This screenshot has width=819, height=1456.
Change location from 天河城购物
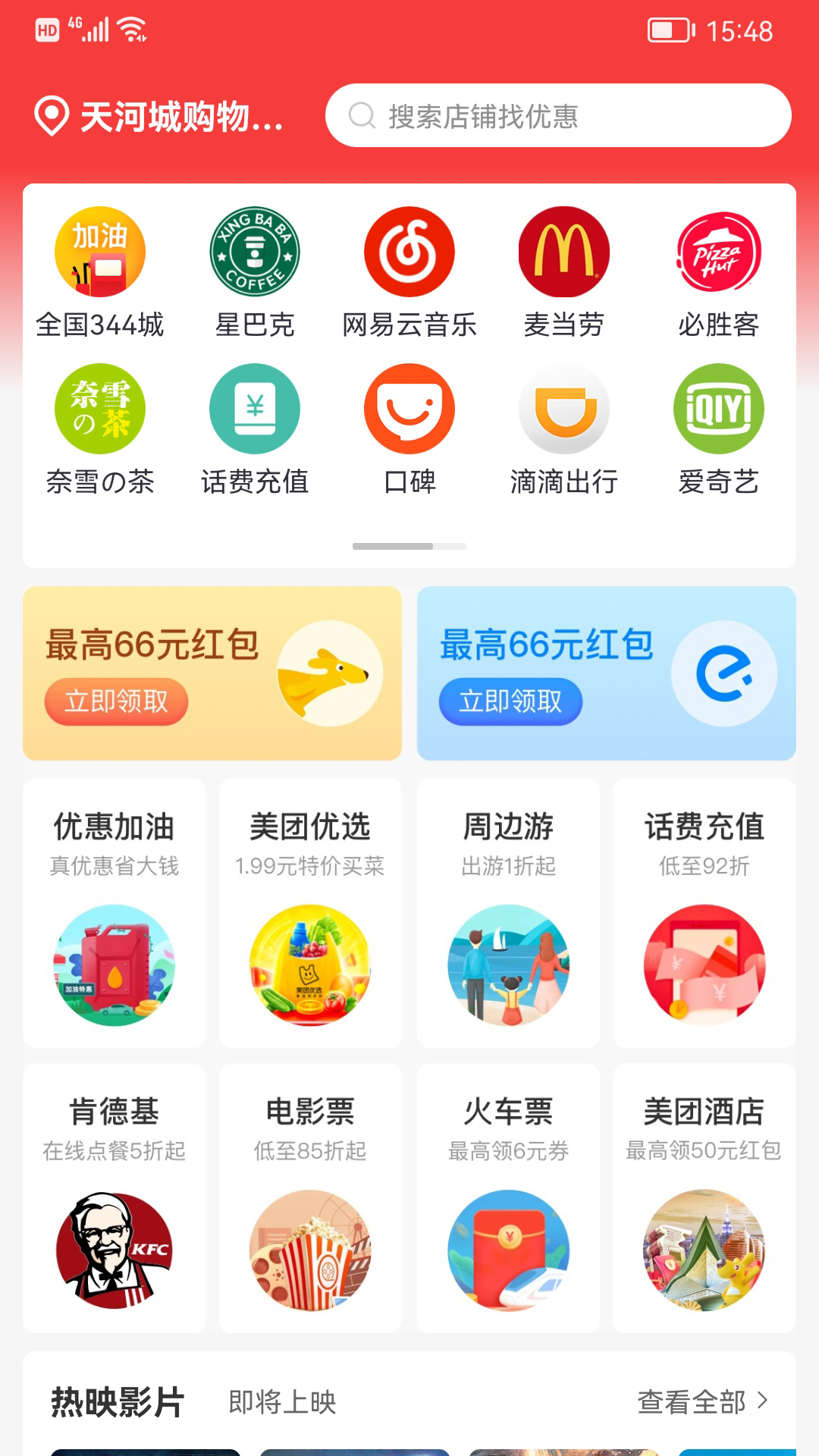161,117
